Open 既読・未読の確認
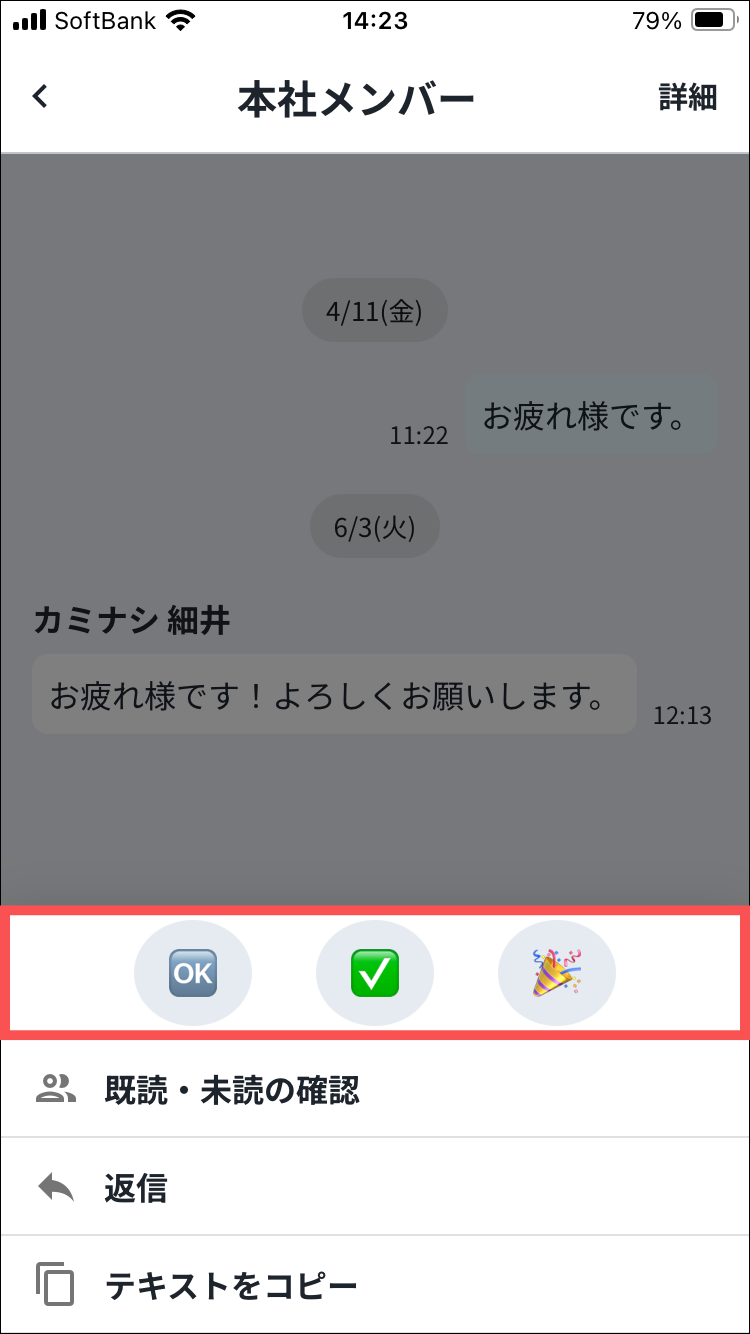 tap(232, 1090)
